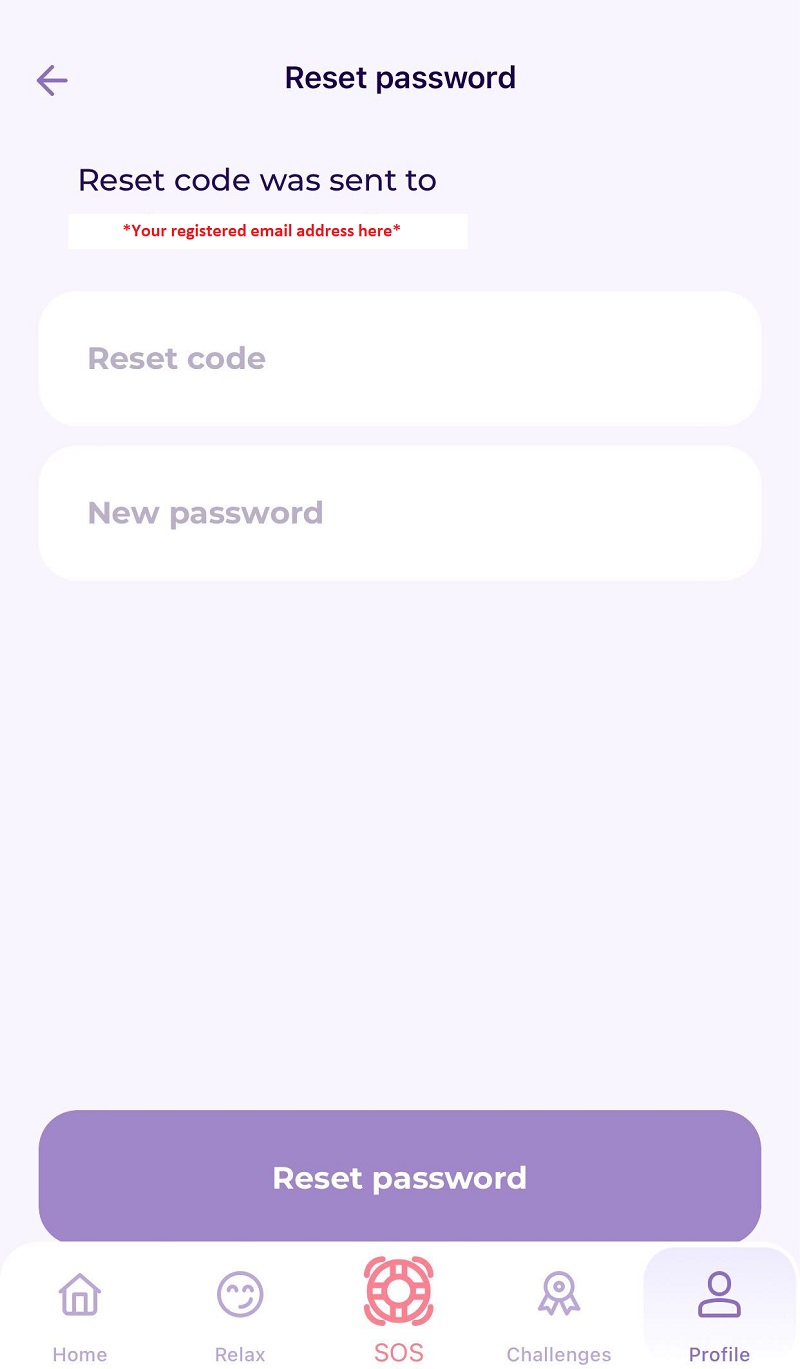
Task: Open the Relax tab
Action: click(x=240, y=1316)
